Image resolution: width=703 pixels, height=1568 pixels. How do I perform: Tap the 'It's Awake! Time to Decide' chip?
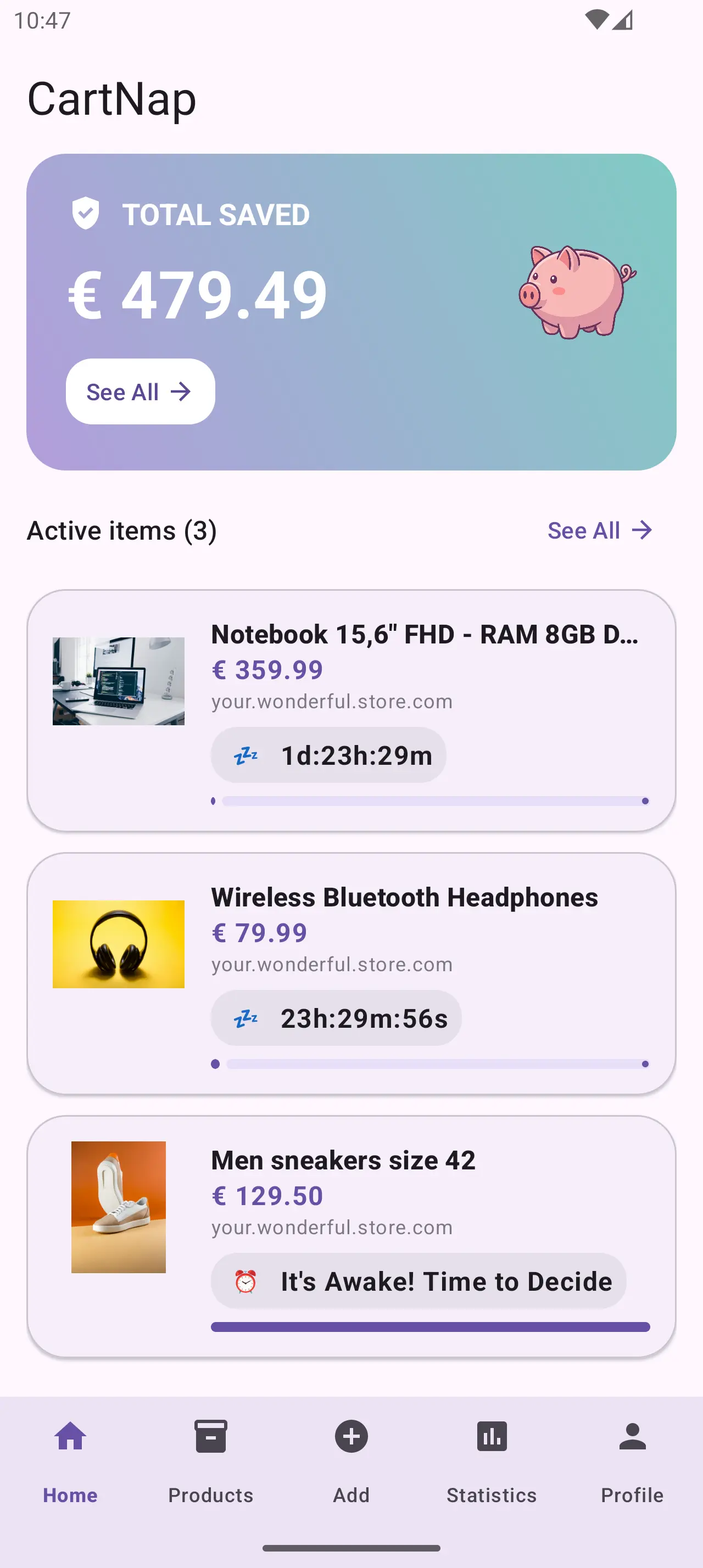(417, 1281)
